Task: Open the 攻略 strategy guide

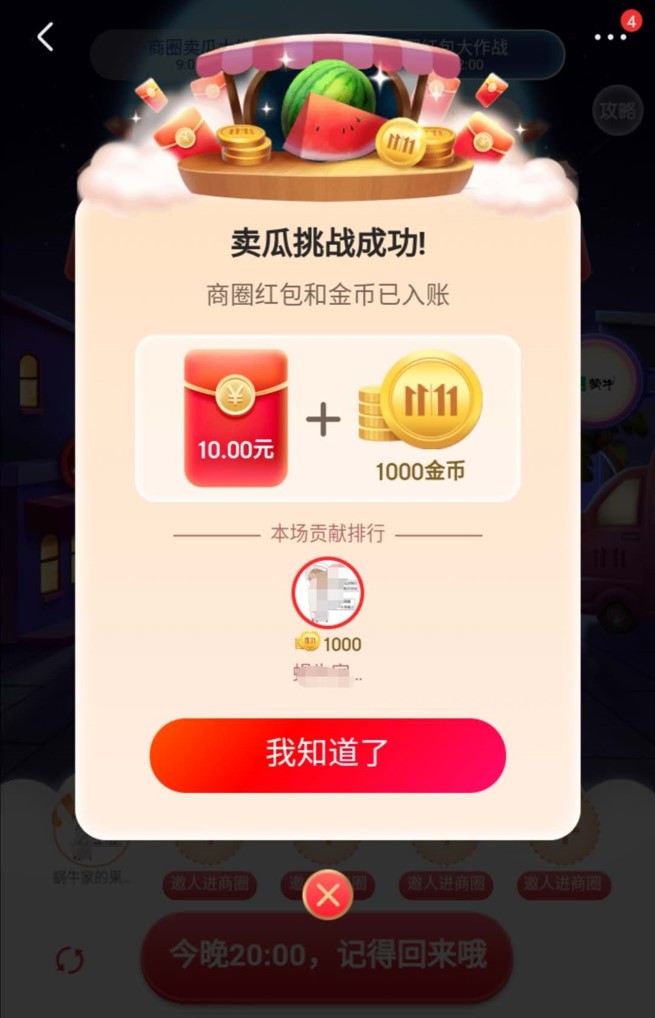Action: (617, 112)
